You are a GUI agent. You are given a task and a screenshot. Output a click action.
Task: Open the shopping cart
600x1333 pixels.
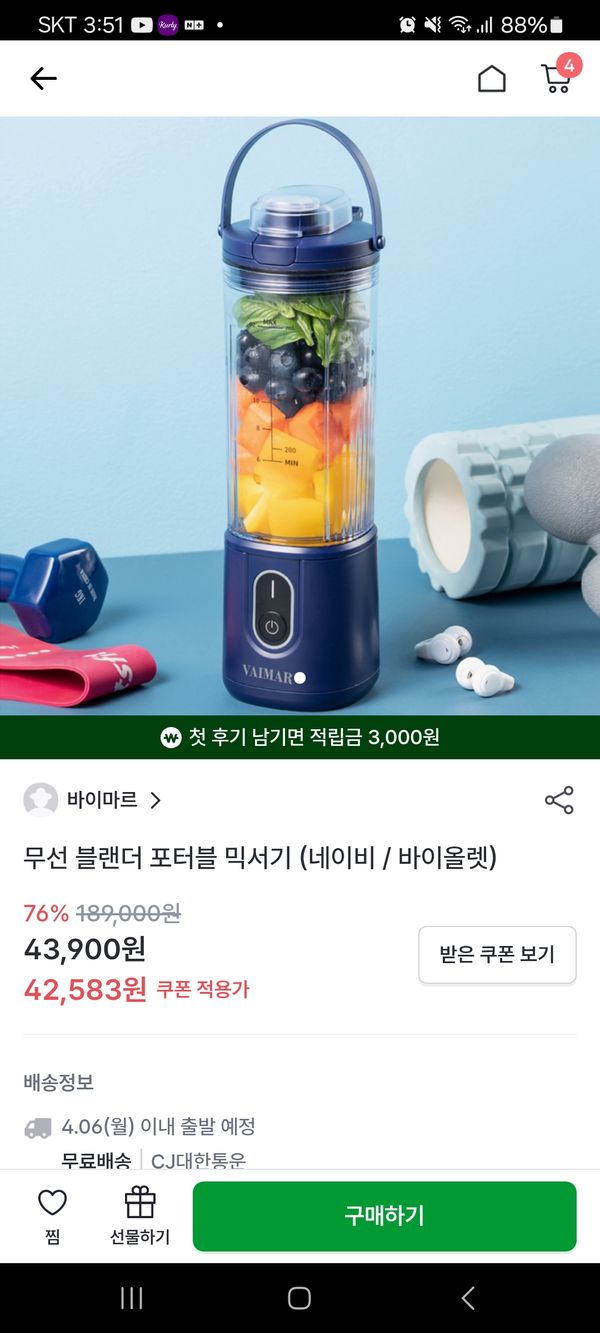click(557, 78)
